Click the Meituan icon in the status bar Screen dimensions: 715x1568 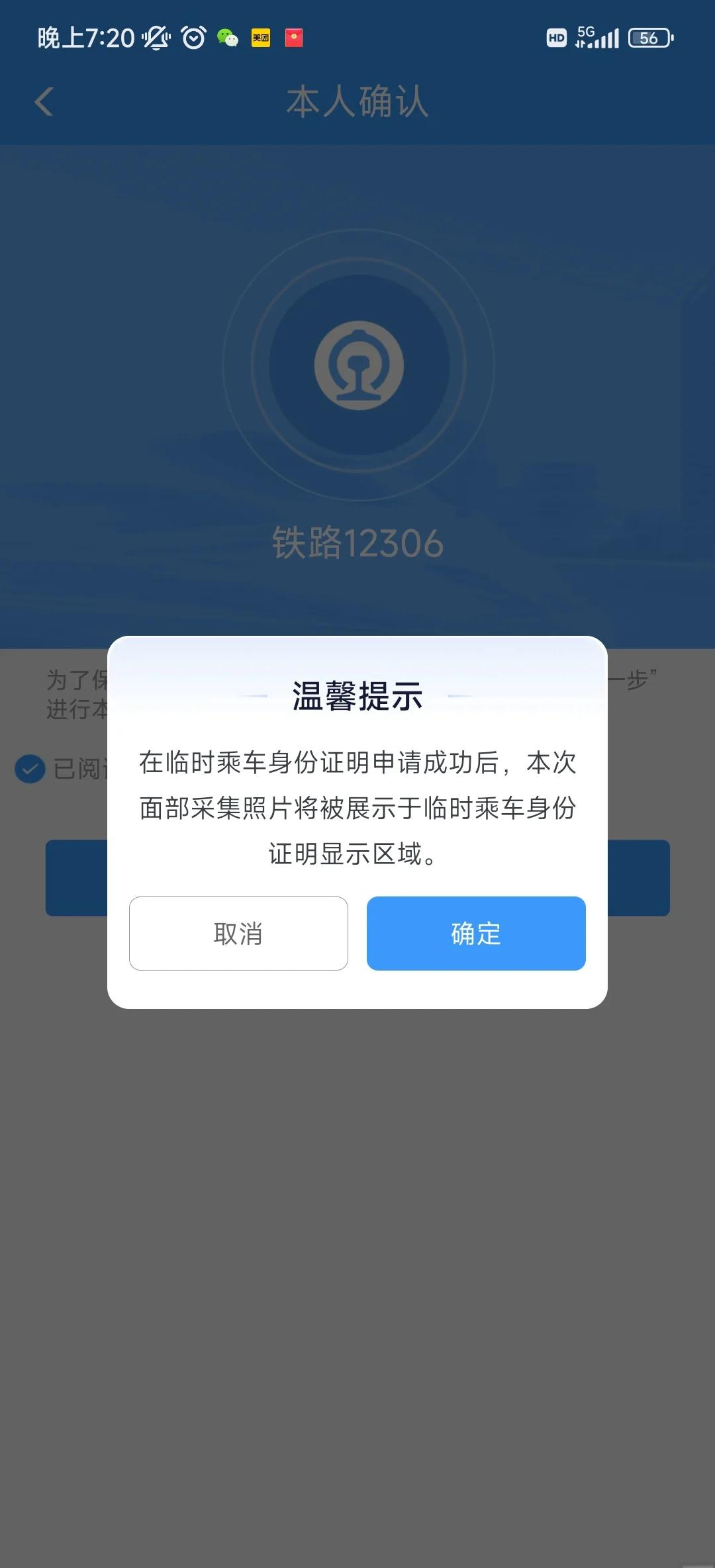(261, 38)
